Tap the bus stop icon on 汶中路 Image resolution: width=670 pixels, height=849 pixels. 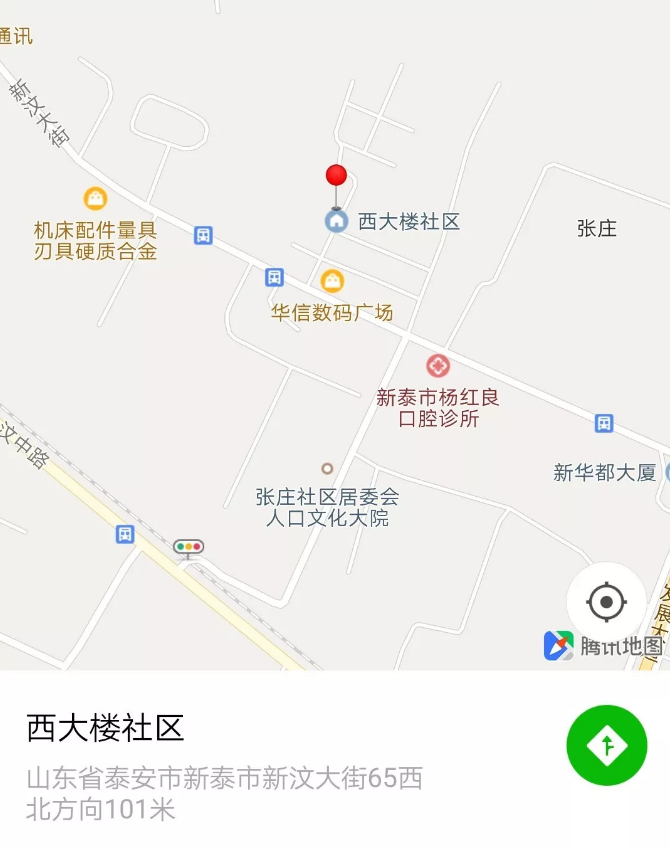pos(125,534)
